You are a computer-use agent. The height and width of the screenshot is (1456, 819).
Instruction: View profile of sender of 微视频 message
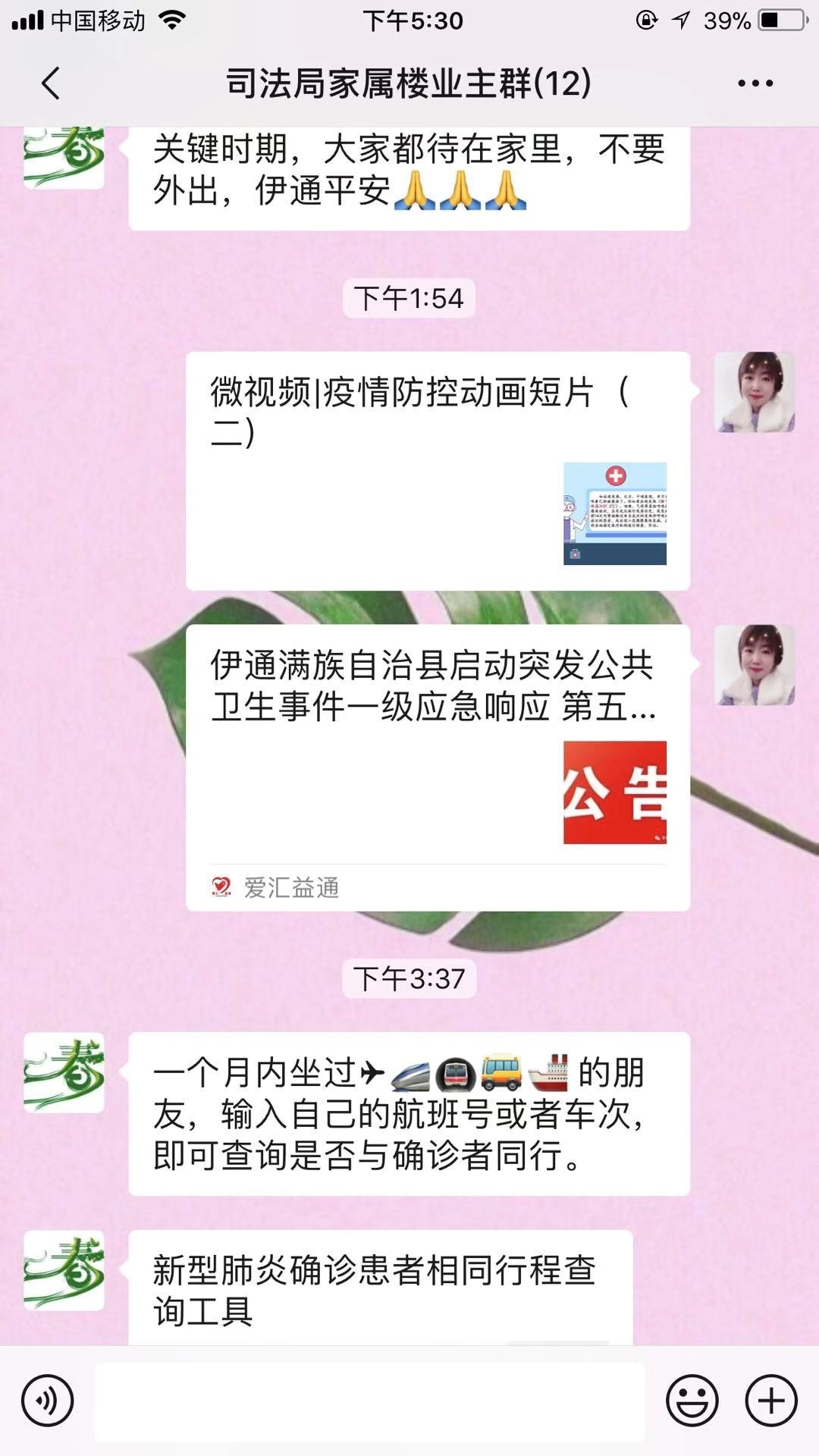754,392
